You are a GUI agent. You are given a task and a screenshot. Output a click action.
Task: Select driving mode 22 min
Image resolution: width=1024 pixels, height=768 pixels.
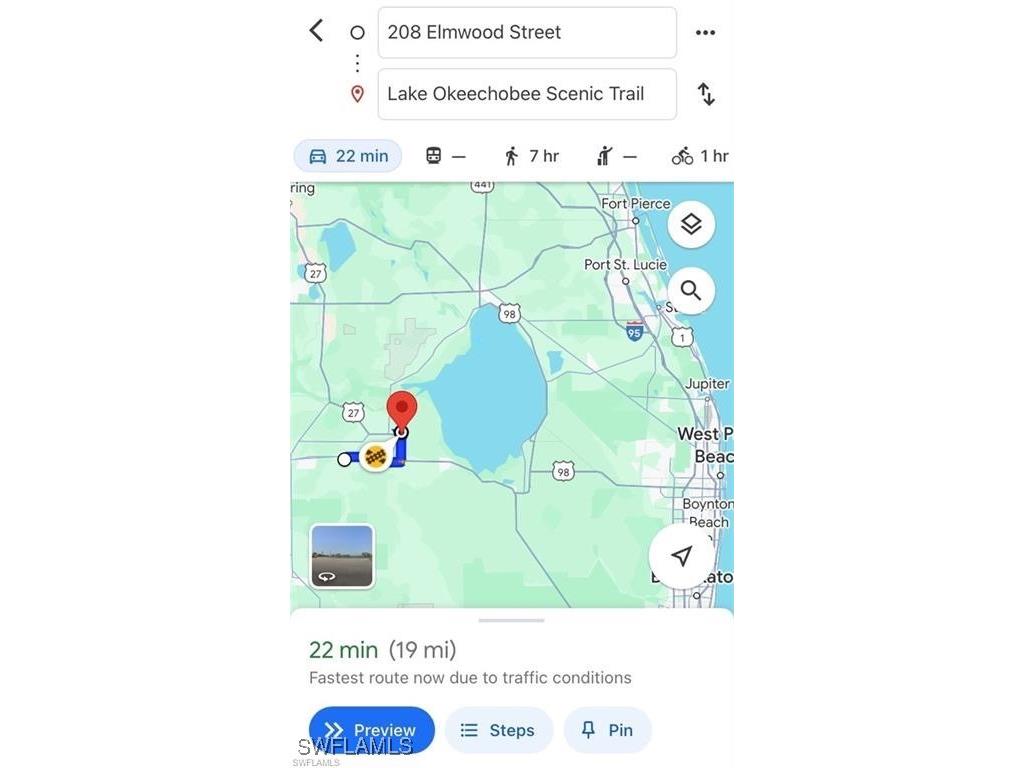[x=348, y=156]
